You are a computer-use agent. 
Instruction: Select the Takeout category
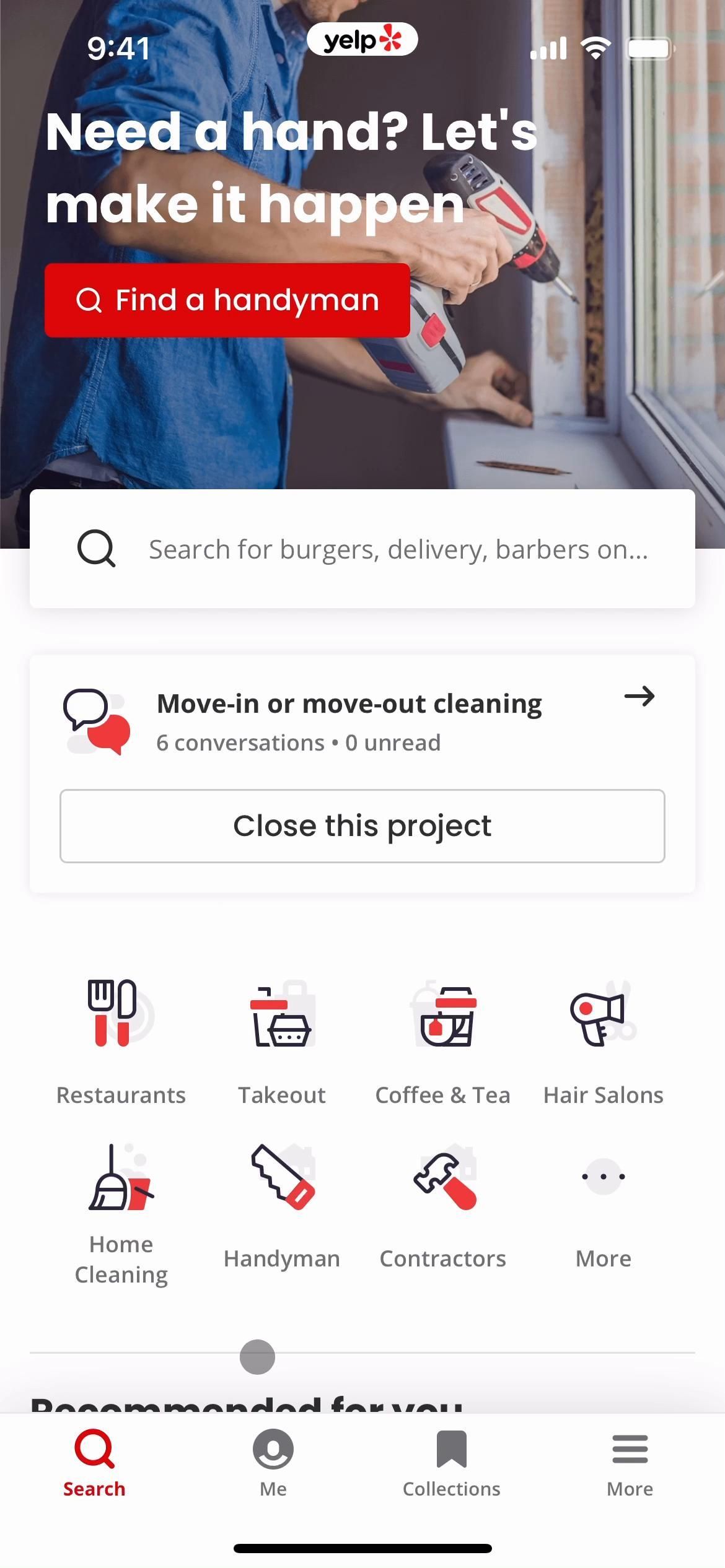tap(282, 1040)
